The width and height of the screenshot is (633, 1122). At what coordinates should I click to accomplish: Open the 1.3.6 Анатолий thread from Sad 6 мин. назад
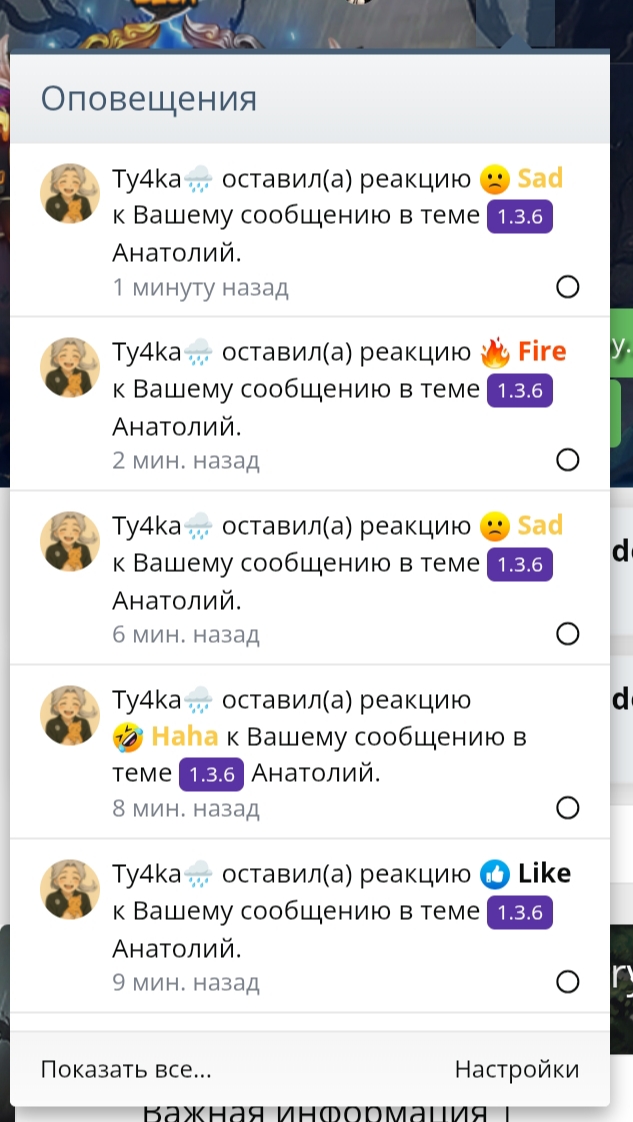519,565
